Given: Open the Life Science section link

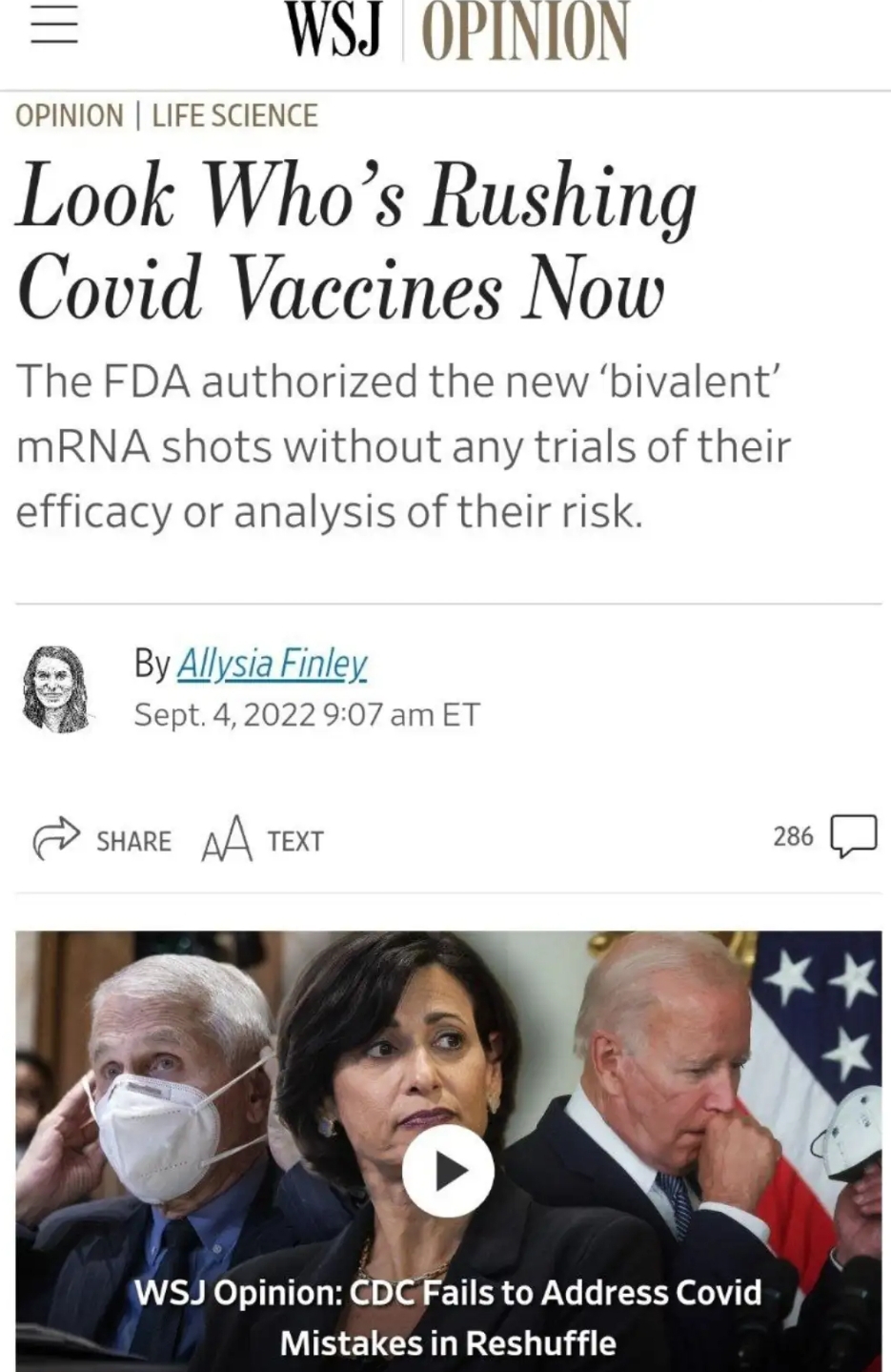Looking at the screenshot, I should (234, 115).
